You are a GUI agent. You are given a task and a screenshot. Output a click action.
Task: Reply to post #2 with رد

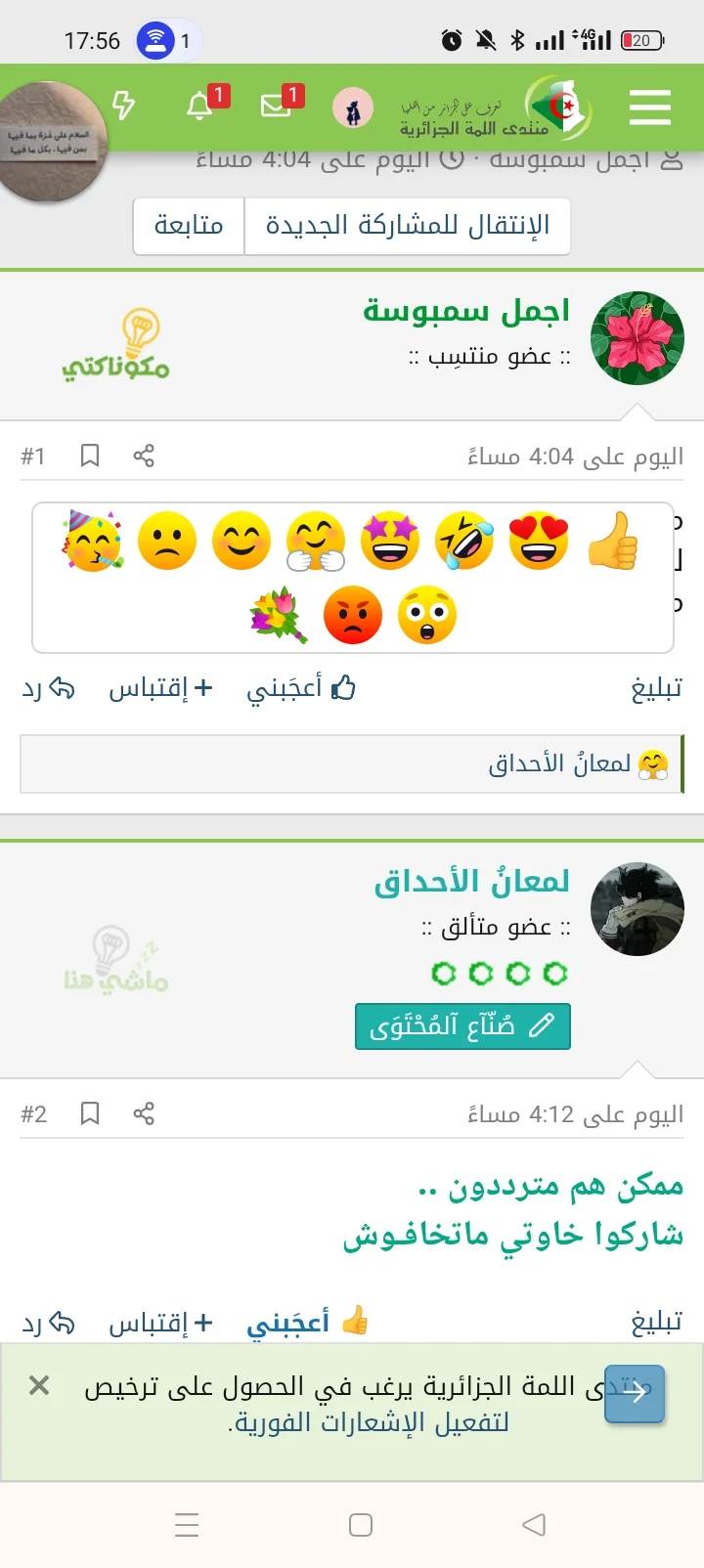tap(49, 1323)
